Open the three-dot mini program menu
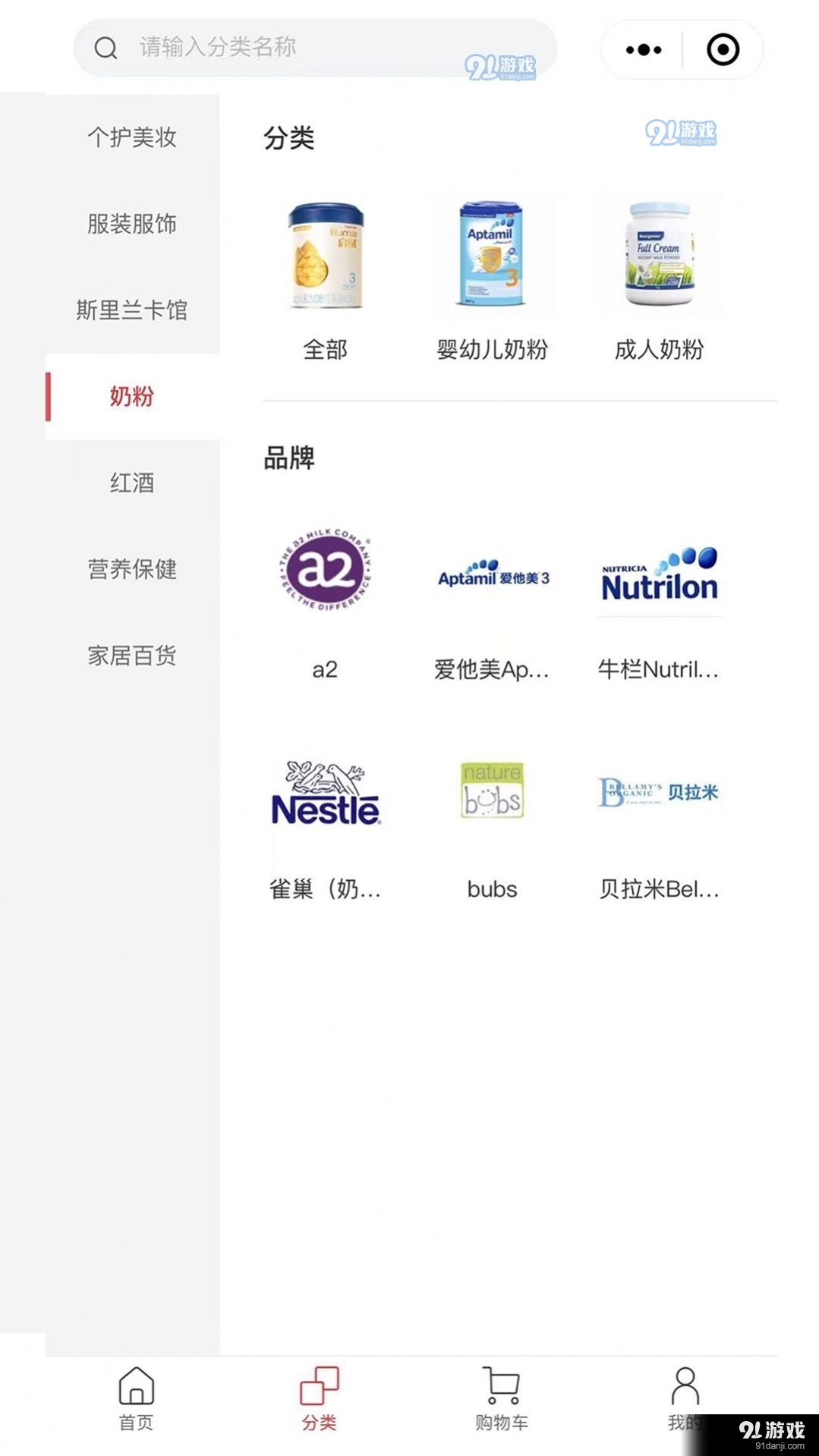Viewport: 819px width, 1456px height. (x=641, y=49)
